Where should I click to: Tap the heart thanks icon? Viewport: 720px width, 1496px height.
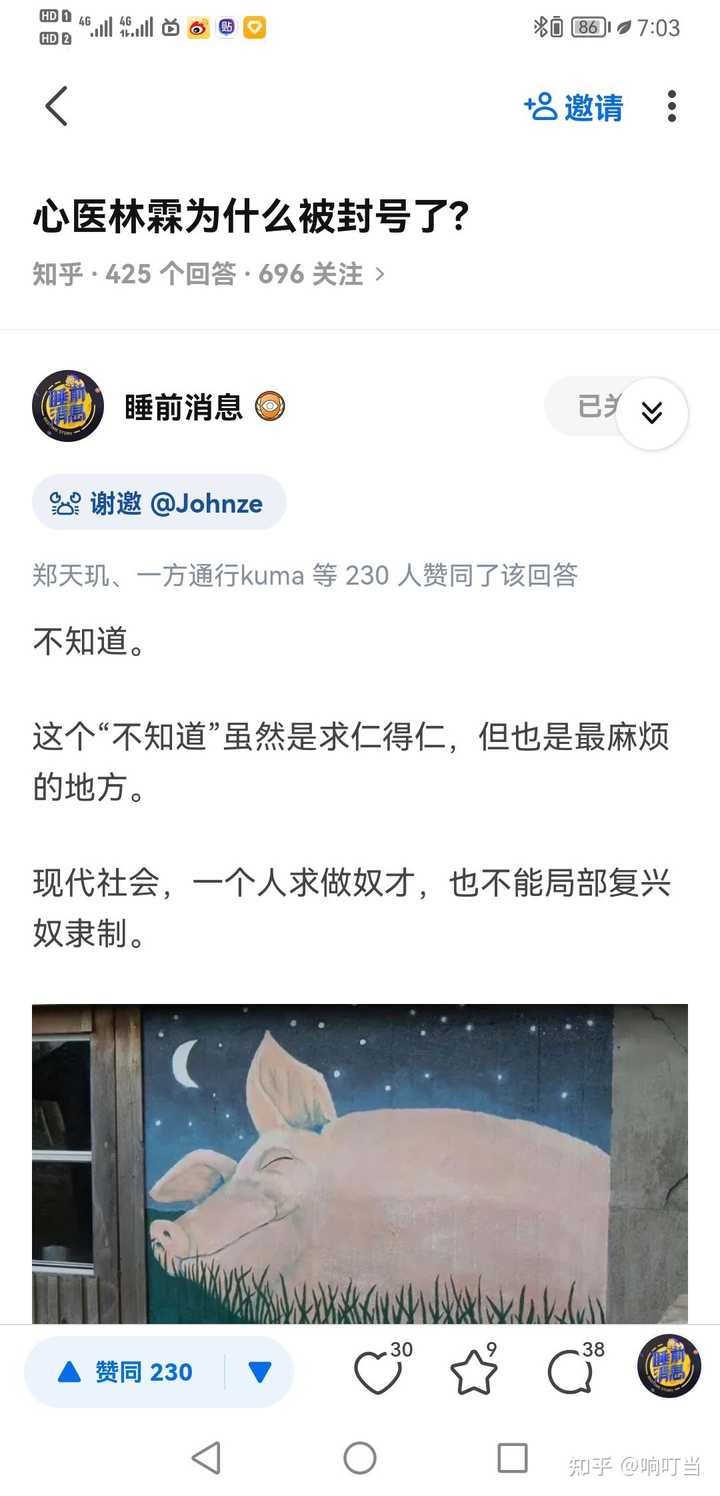pyautogui.click(x=380, y=1371)
